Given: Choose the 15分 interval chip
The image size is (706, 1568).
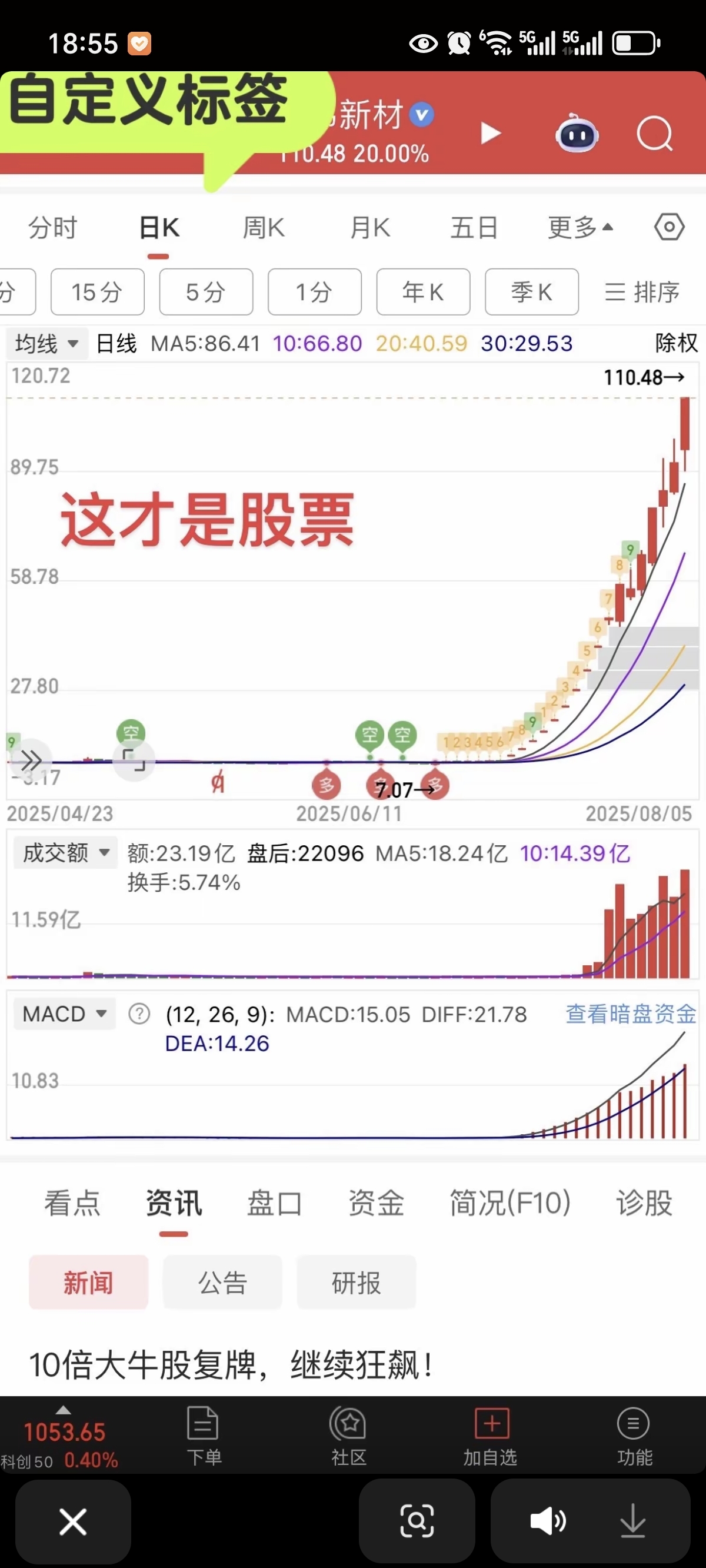Looking at the screenshot, I should pos(98,292).
